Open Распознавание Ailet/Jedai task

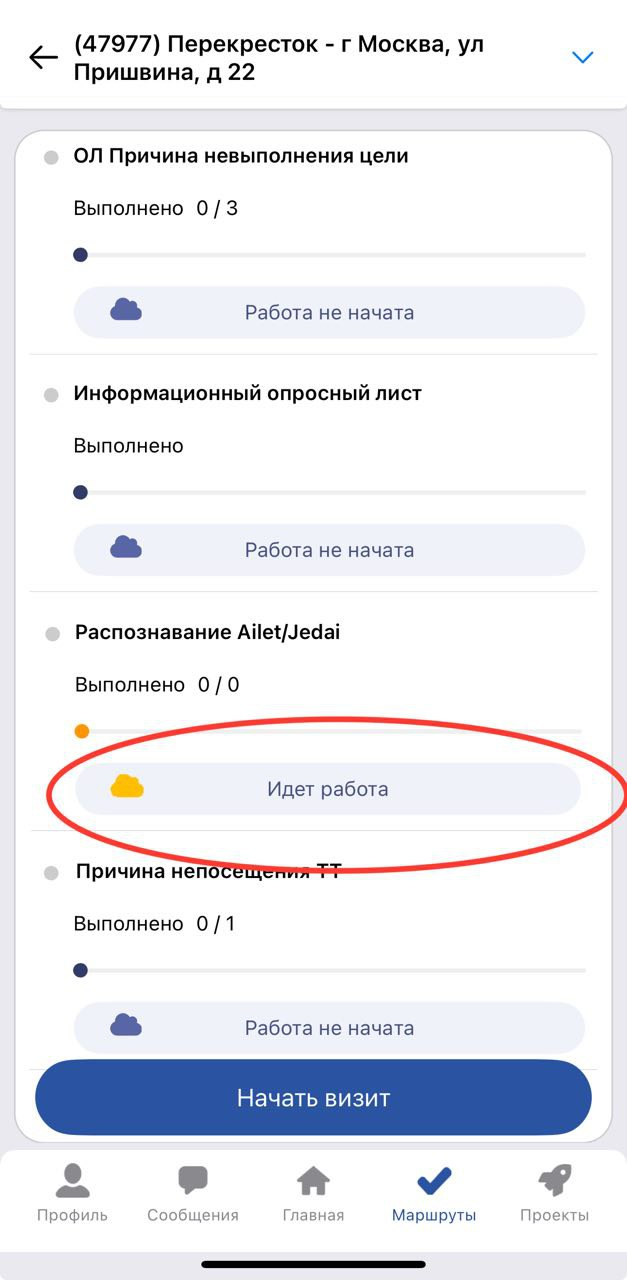(208, 632)
